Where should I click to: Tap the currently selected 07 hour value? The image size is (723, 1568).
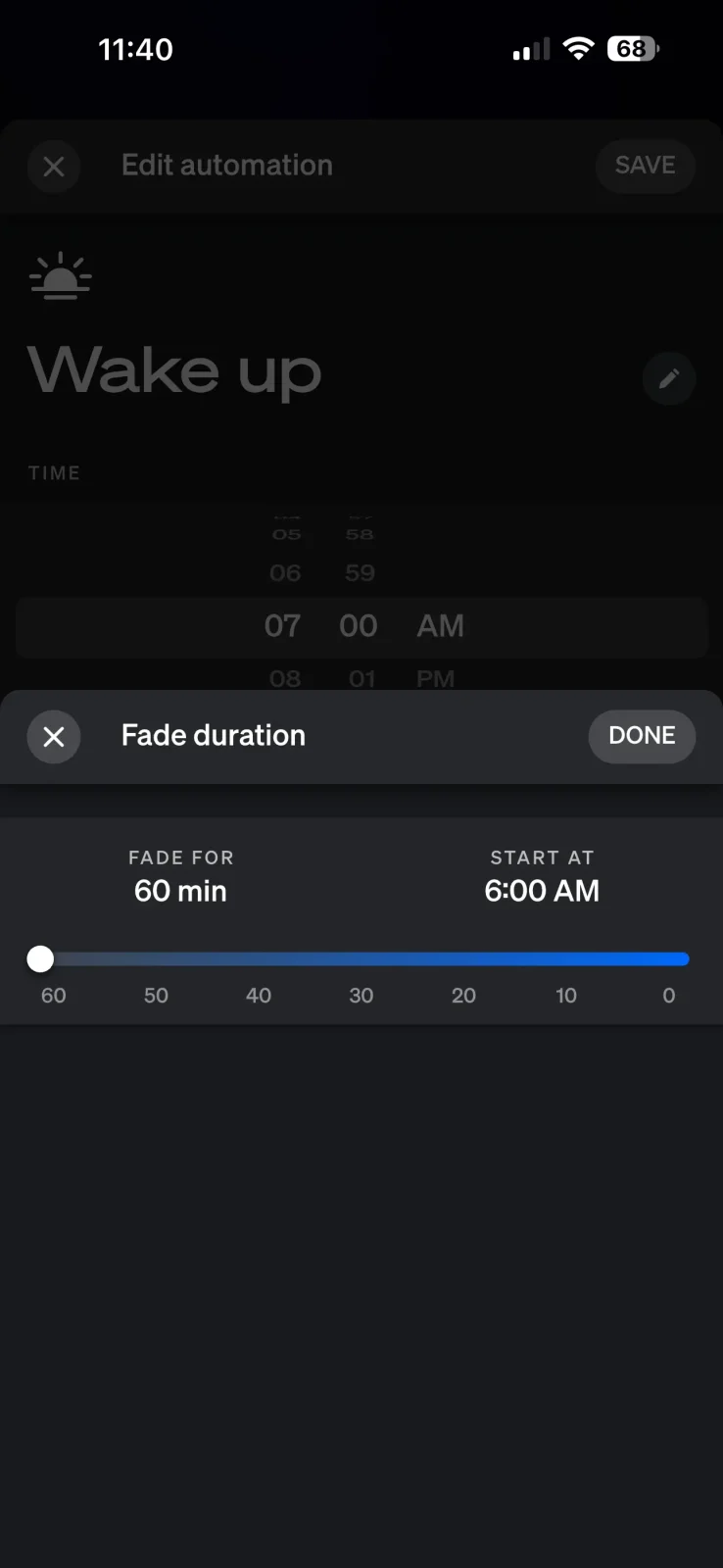coord(283,625)
